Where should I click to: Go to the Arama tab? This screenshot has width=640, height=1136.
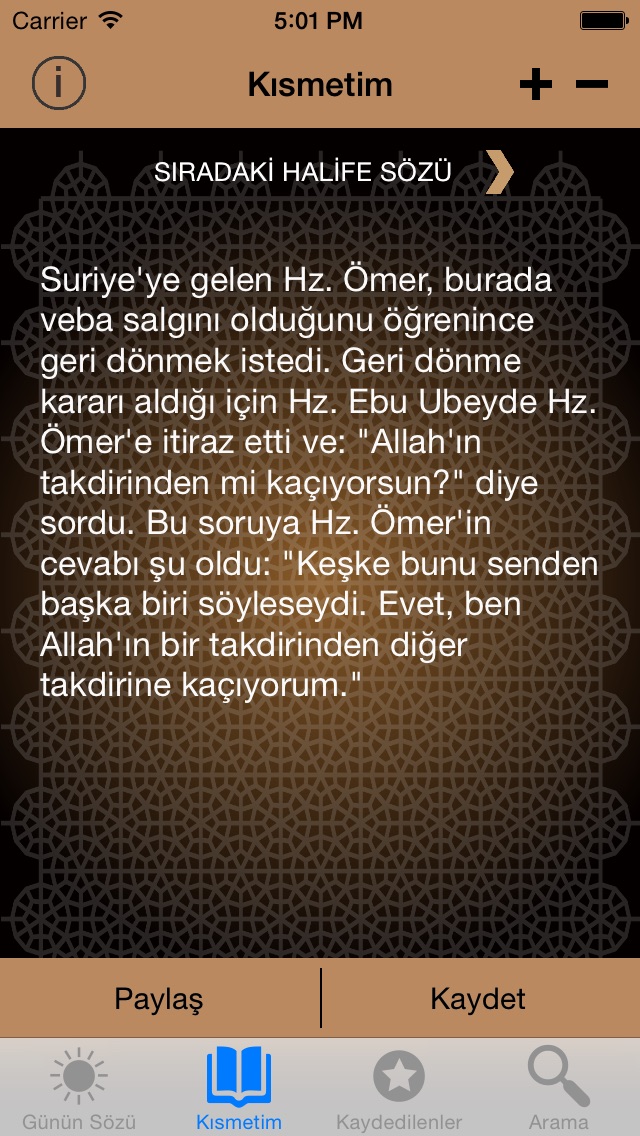click(x=558, y=1087)
